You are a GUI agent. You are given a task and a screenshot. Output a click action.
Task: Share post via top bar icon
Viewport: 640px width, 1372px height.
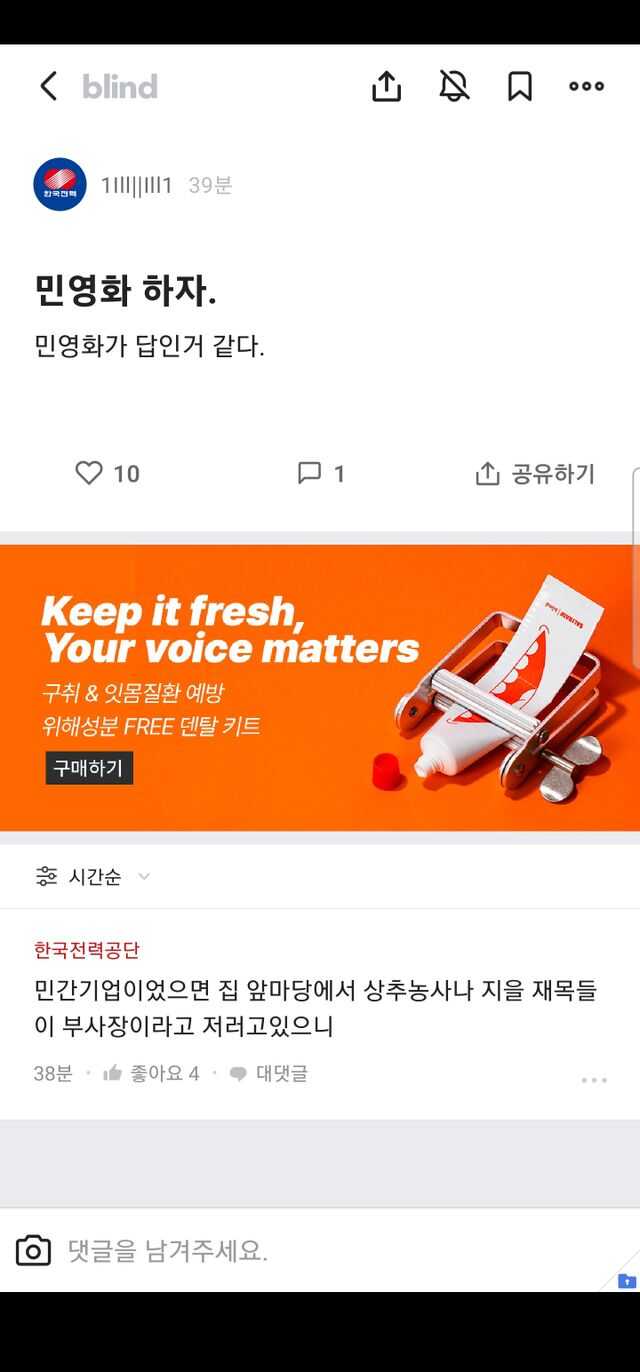pyautogui.click(x=386, y=86)
